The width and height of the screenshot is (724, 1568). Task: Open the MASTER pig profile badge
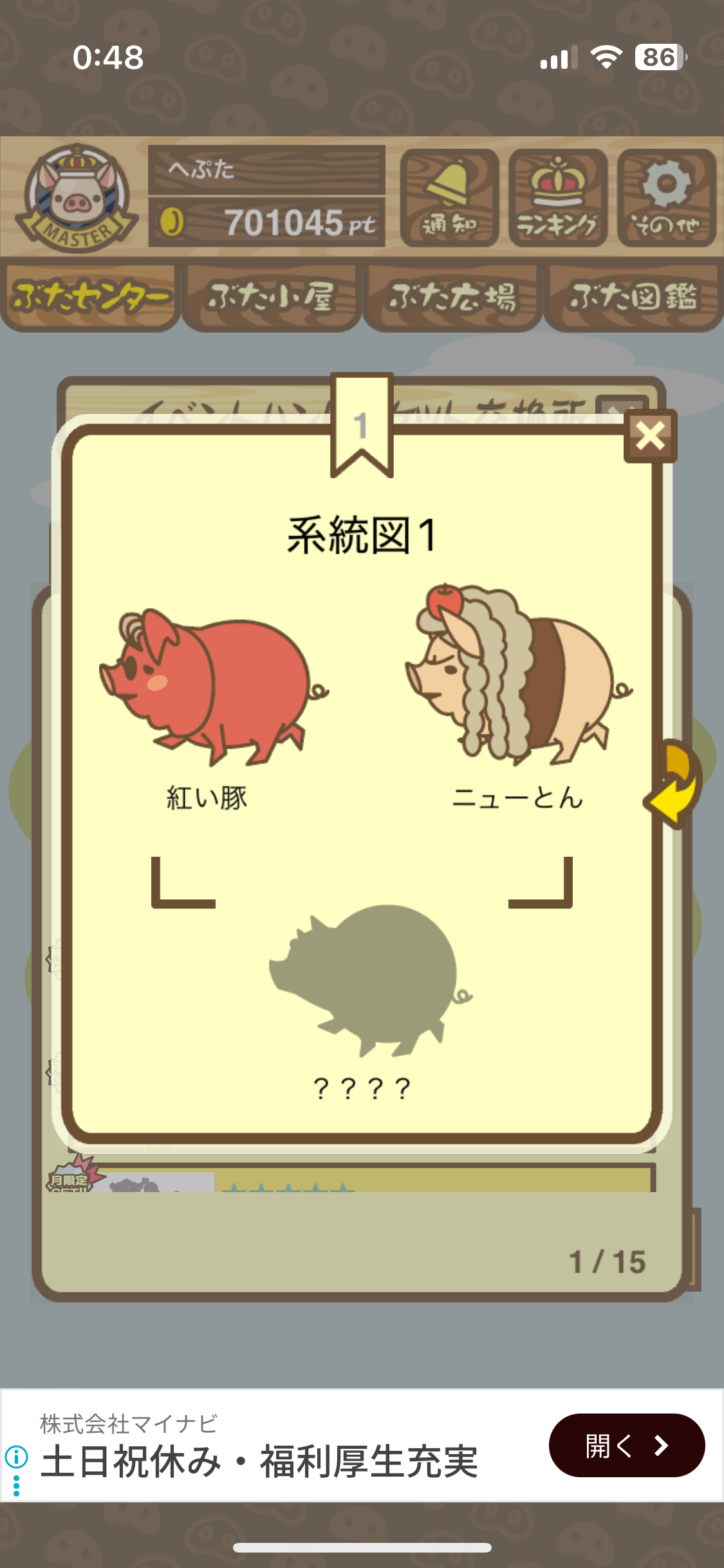coord(76,198)
